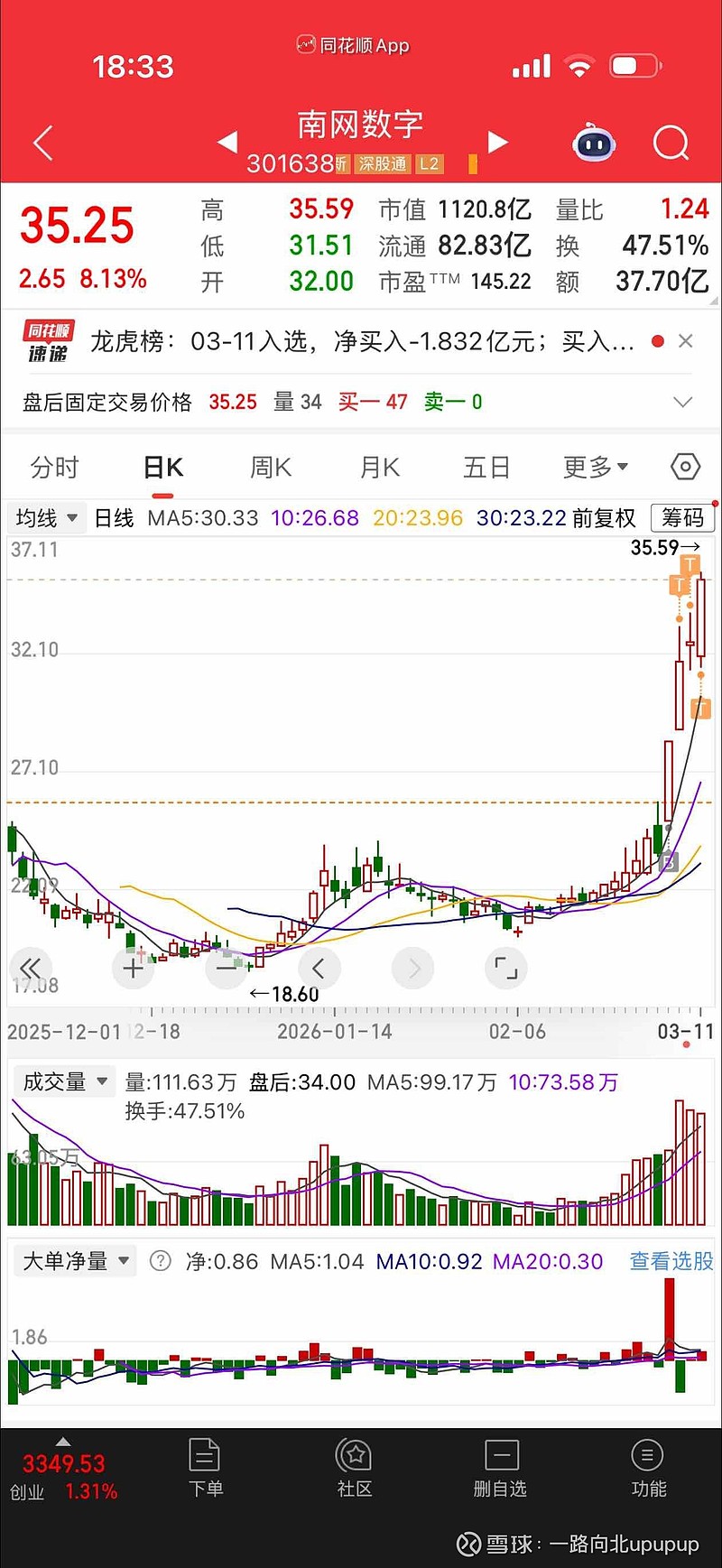Switch to the 分时 intraday tab
Screen dimensions: 722x1568
(56, 467)
